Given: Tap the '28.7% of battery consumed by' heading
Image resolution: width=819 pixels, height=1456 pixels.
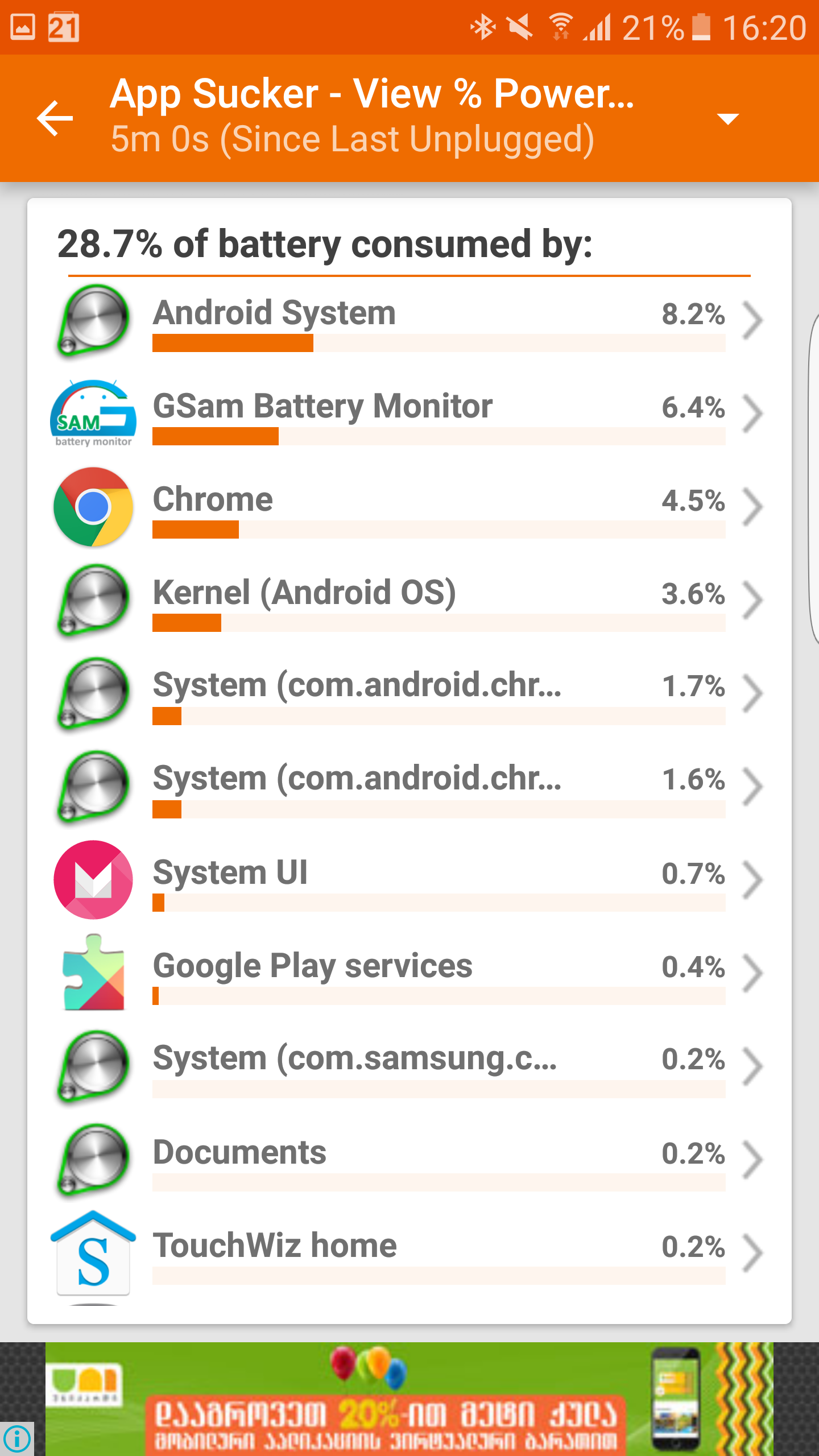Looking at the screenshot, I should (x=324, y=245).
